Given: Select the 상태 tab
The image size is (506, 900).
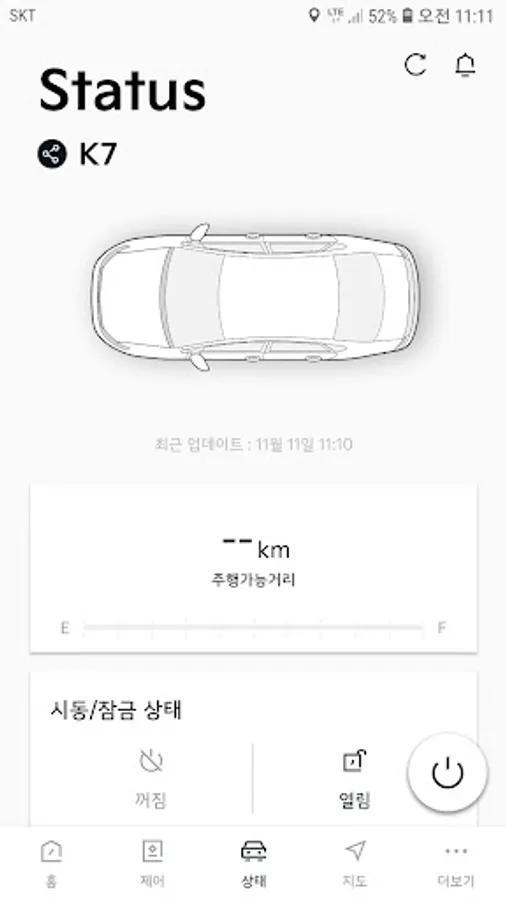Looking at the screenshot, I should pos(253,863).
